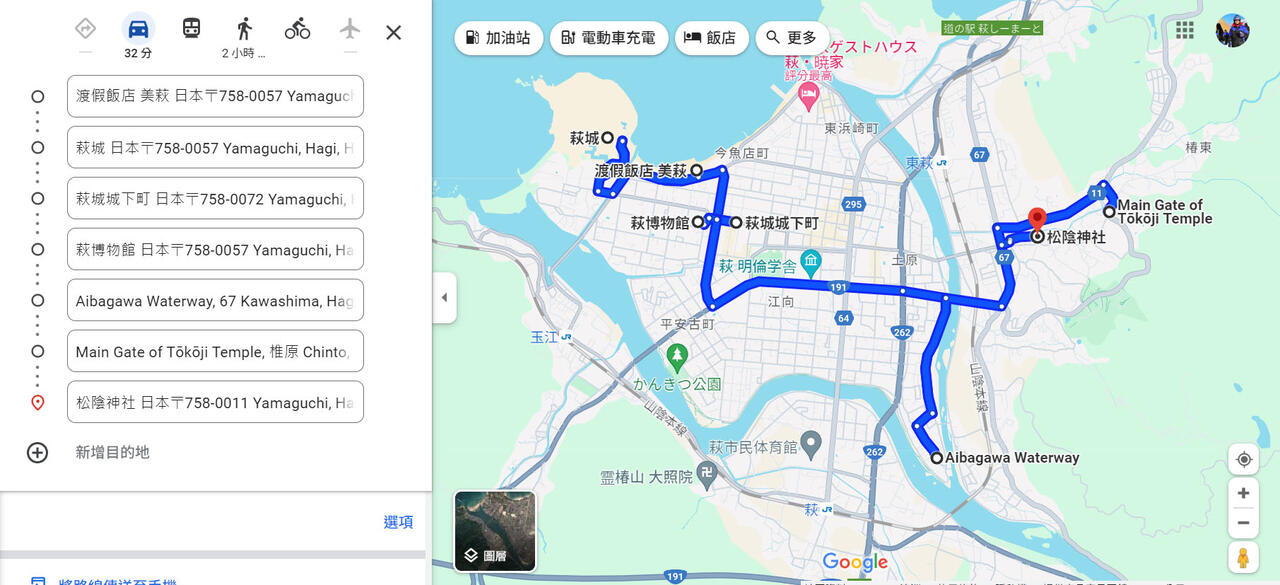Open route options (選項)
The width and height of the screenshot is (1280, 585).
point(398,522)
